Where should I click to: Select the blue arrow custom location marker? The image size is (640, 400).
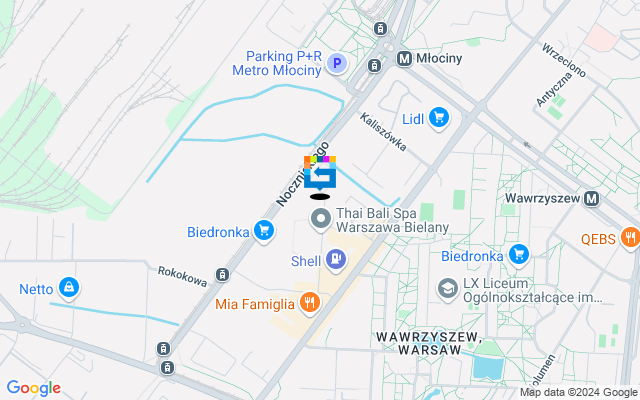tap(320, 175)
